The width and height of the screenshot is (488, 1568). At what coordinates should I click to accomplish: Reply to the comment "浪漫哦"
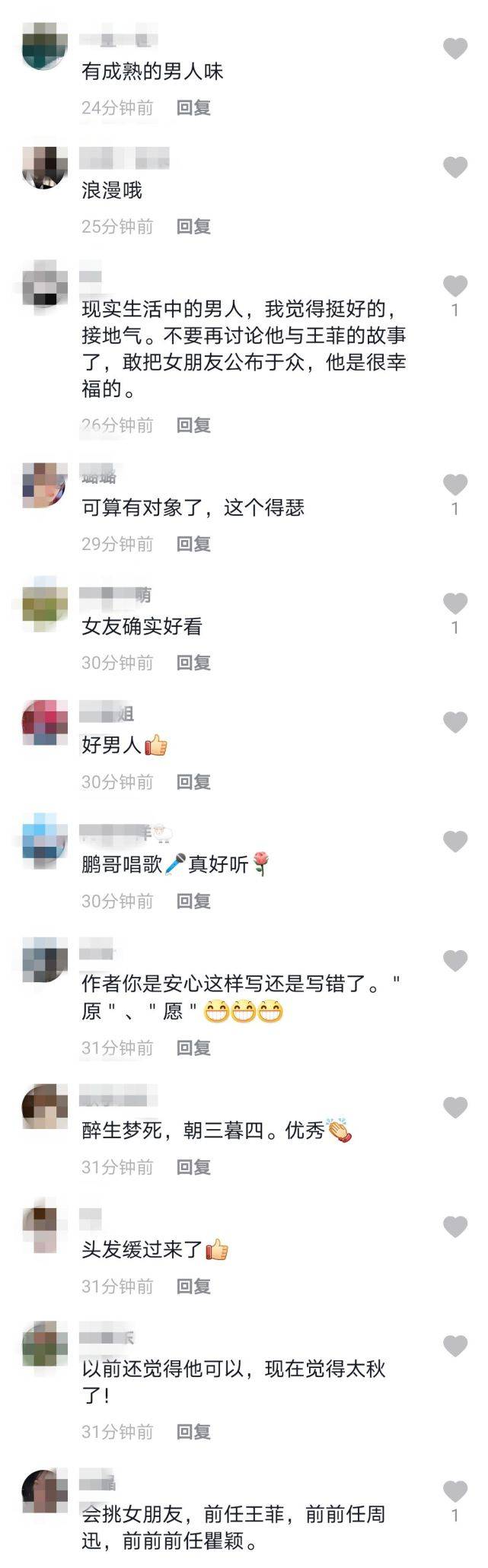click(193, 227)
